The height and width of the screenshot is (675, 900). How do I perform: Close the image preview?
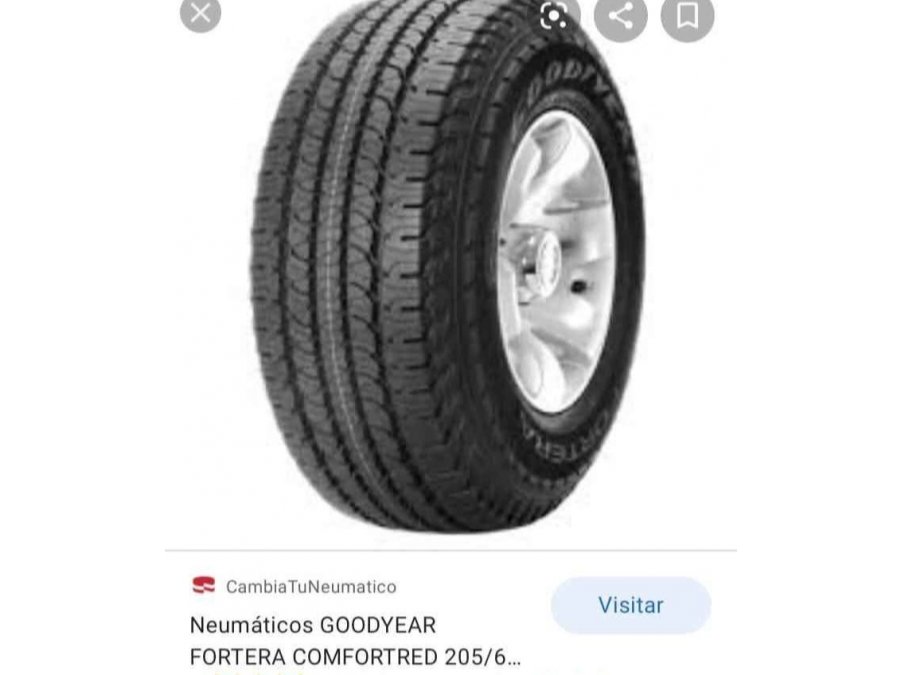coord(200,13)
